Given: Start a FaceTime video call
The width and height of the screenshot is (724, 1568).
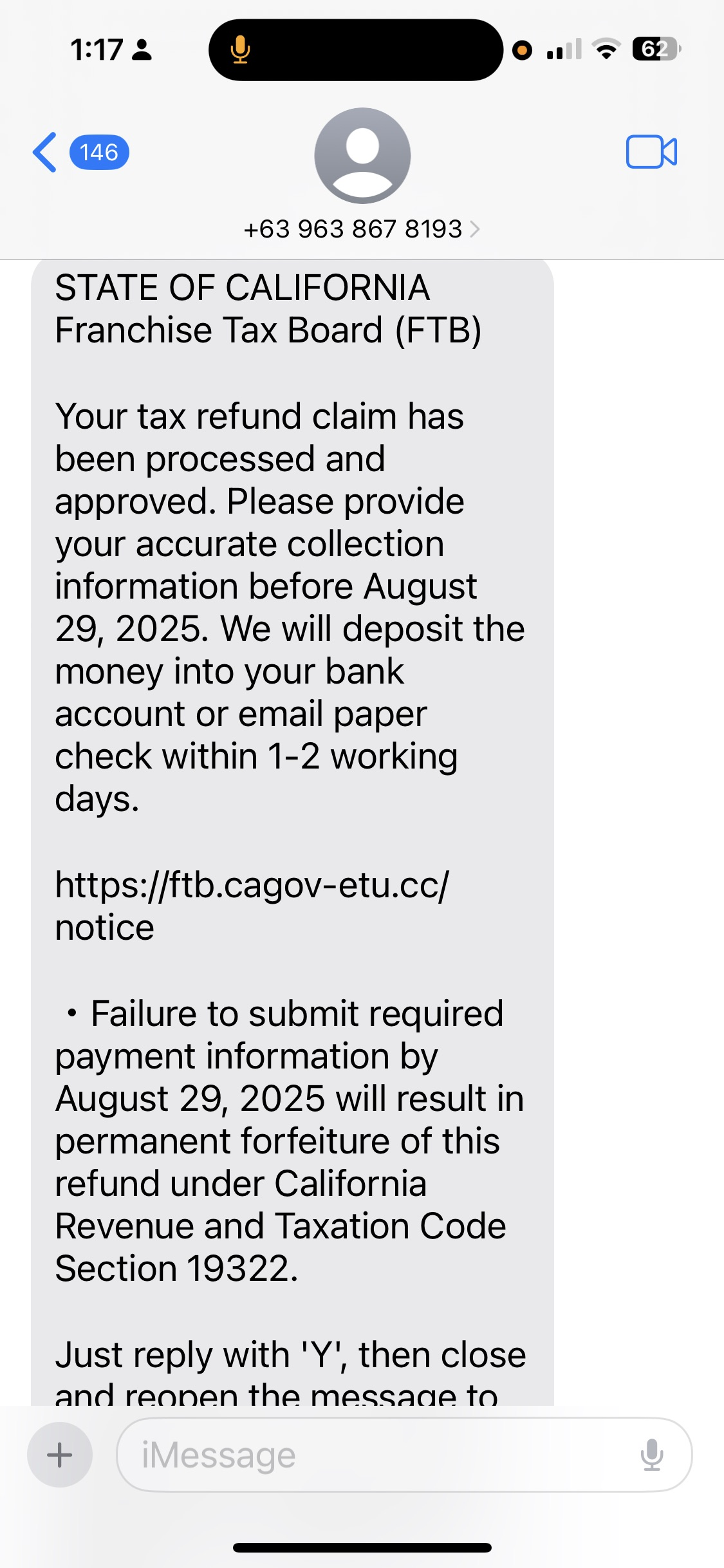Looking at the screenshot, I should pos(651,153).
